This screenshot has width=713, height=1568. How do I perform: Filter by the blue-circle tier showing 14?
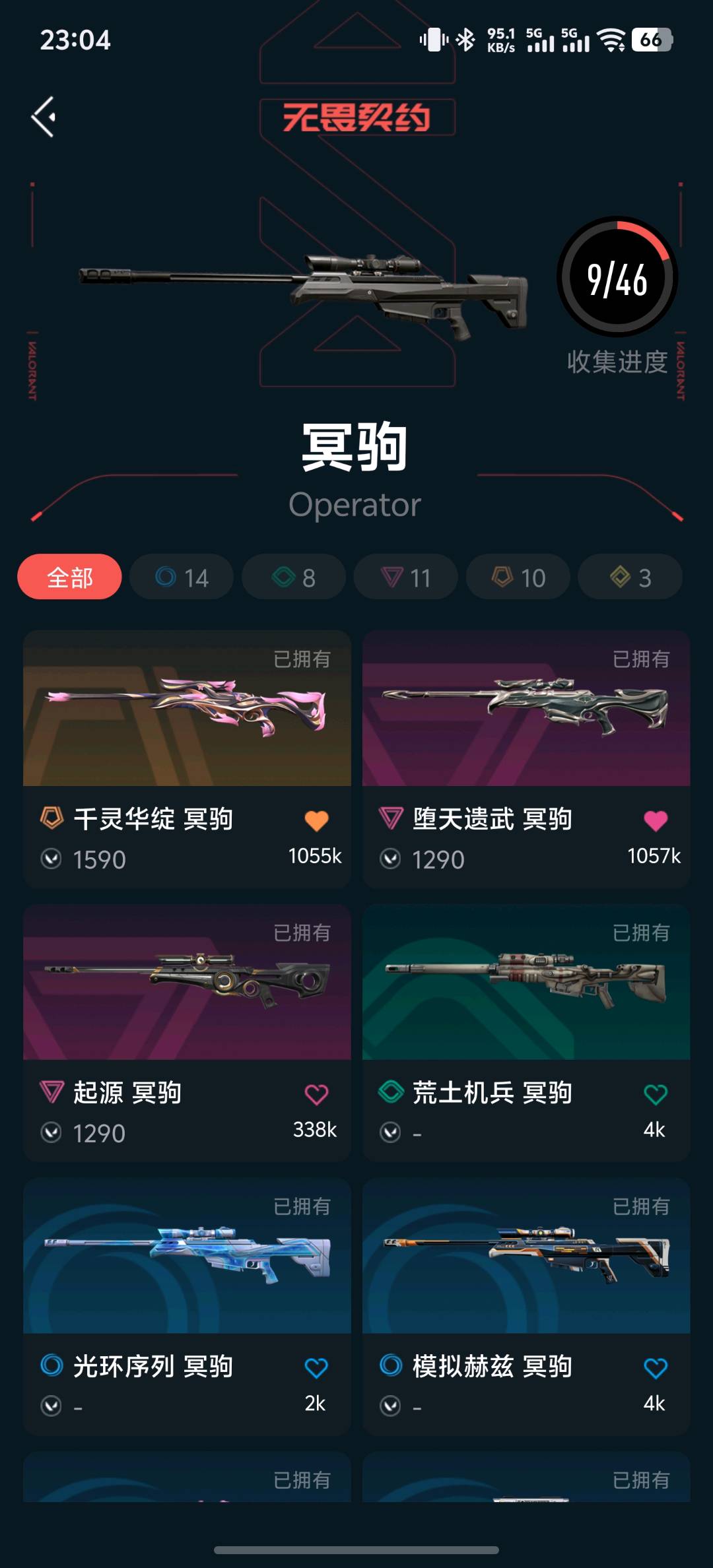tap(182, 577)
